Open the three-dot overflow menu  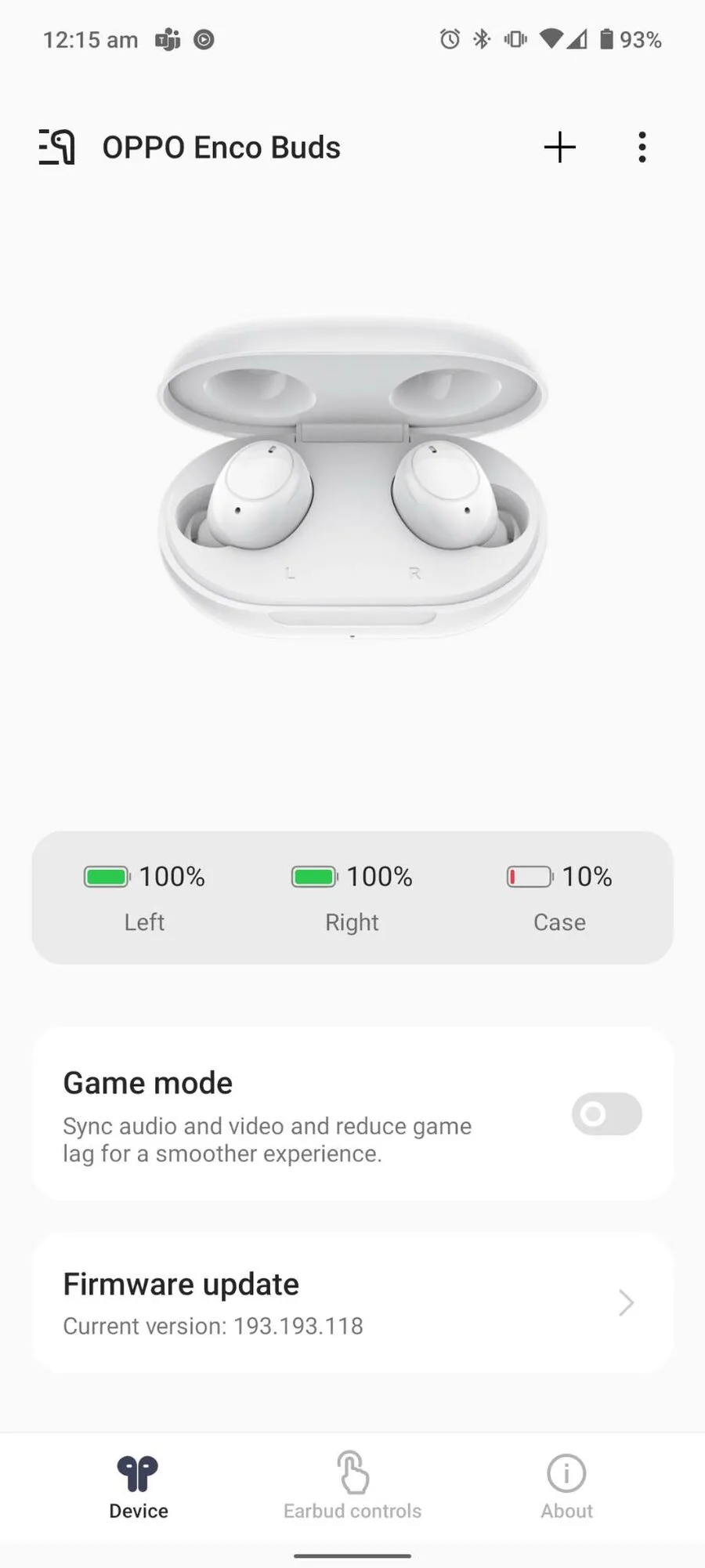pos(642,147)
